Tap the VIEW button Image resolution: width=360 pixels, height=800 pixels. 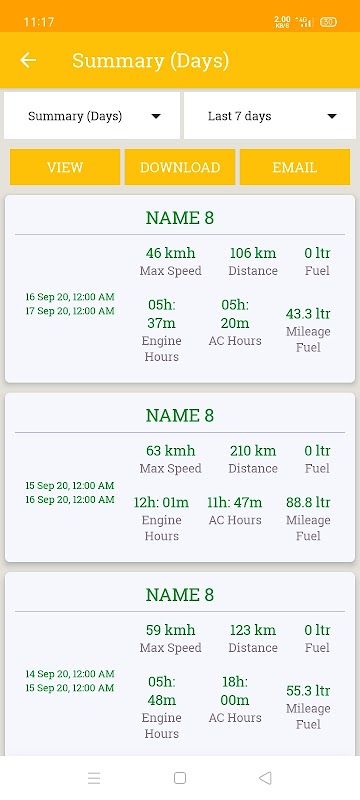pos(65,167)
